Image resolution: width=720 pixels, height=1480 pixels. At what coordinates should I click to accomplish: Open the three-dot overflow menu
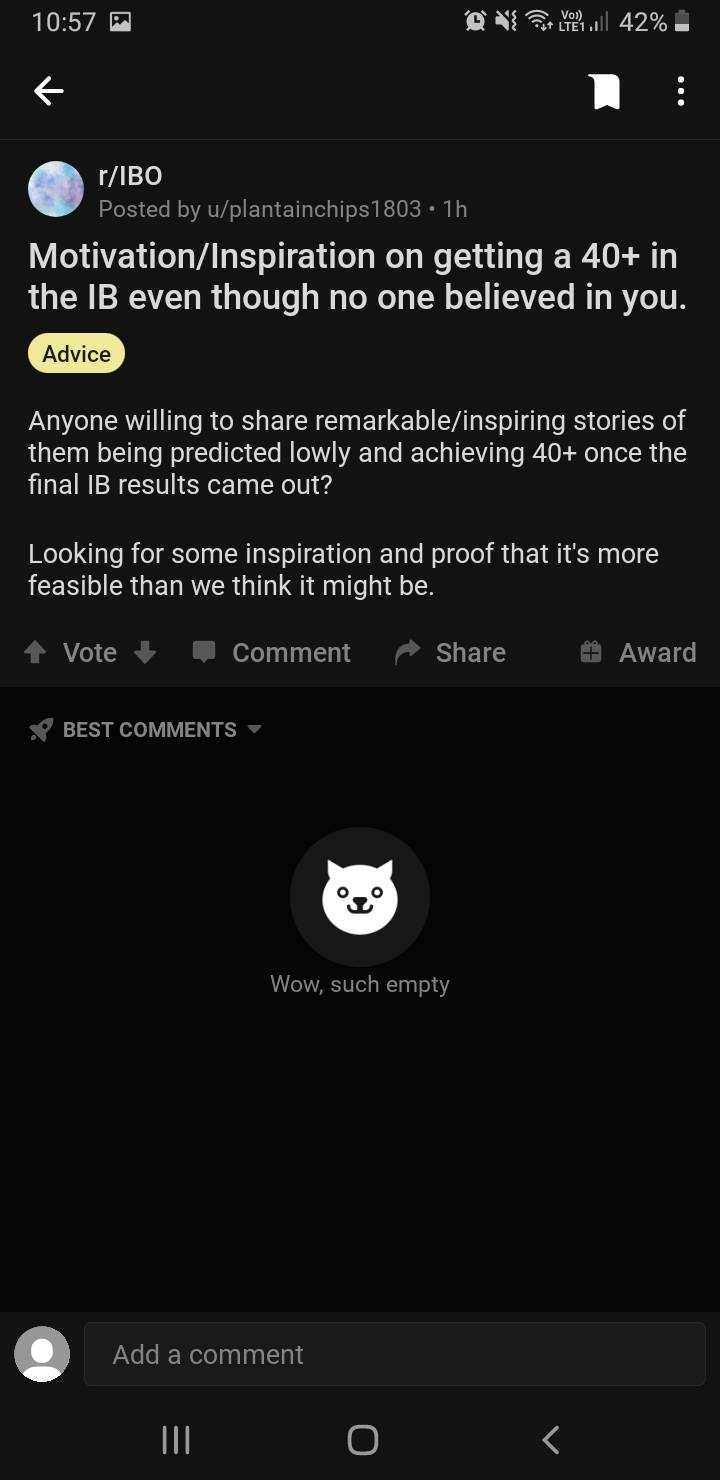pyautogui.click(x=681, y=92)
